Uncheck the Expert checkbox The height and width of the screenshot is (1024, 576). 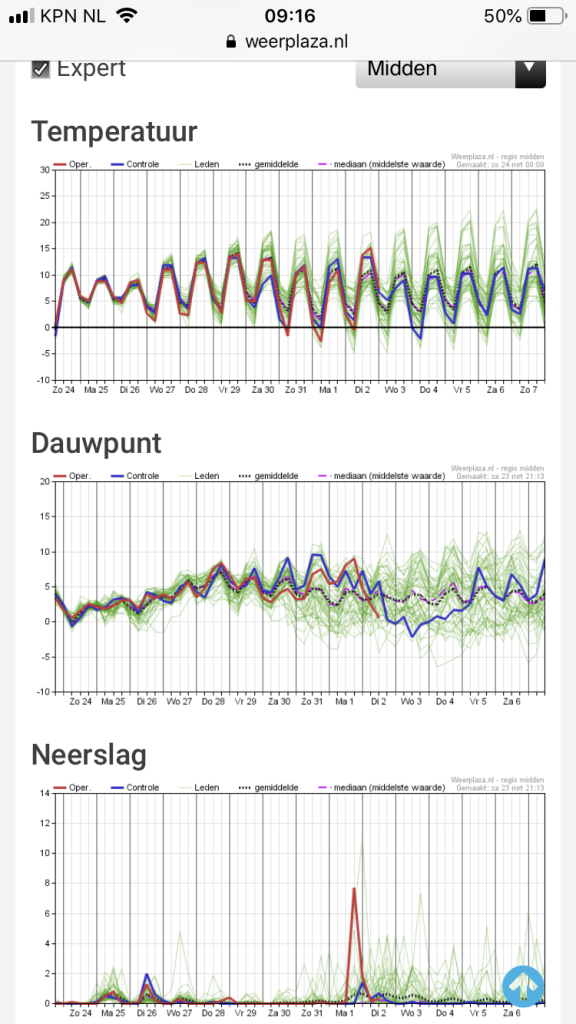41,69
